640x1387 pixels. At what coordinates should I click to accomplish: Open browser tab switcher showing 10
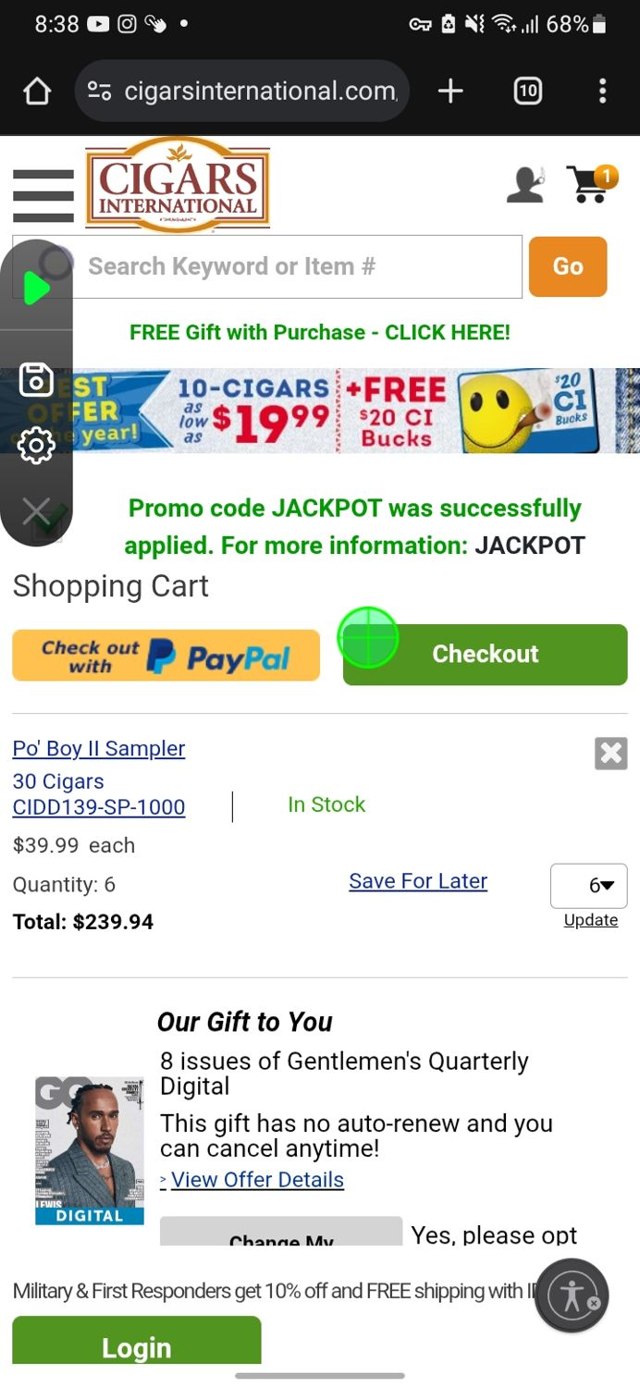click(x=528, y=92)
